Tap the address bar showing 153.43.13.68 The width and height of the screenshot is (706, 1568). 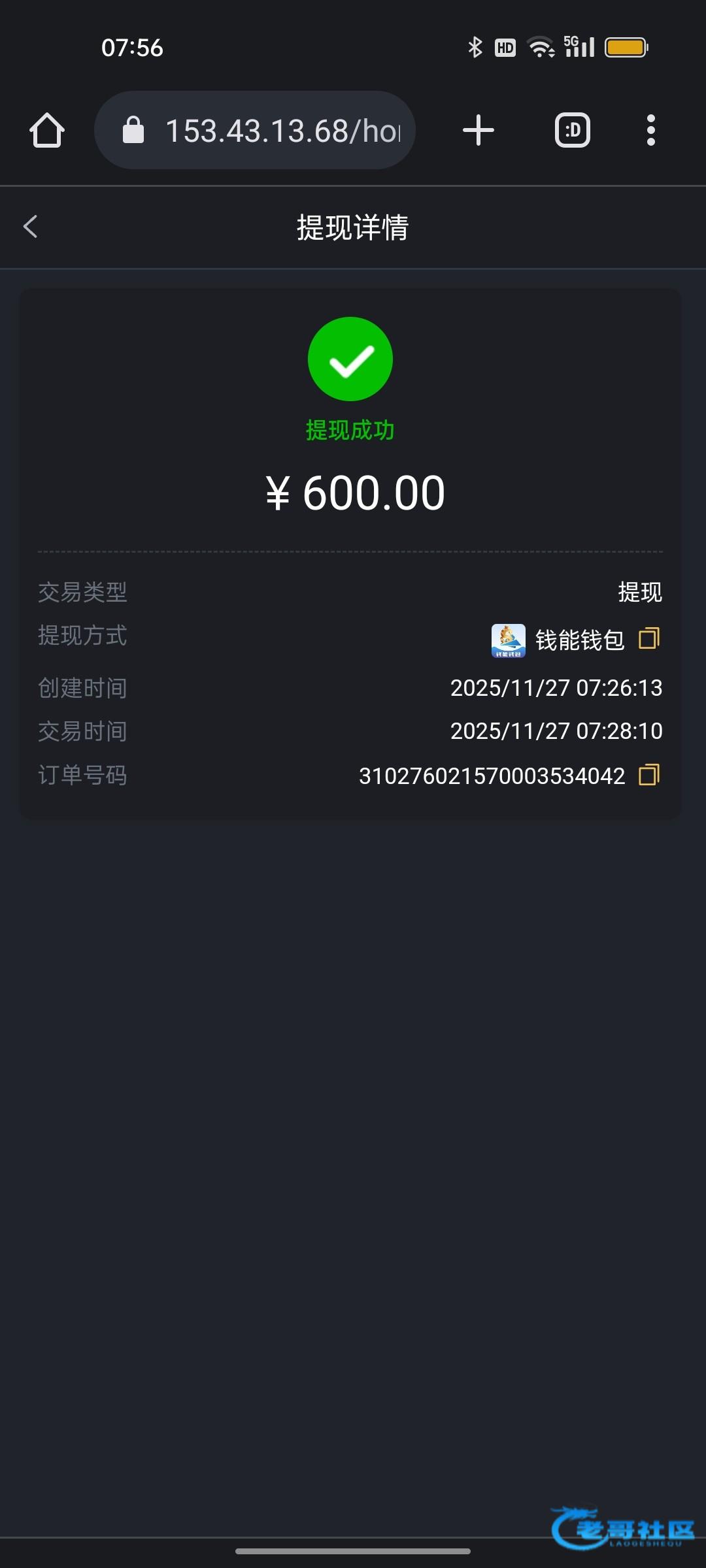point(255,130)
